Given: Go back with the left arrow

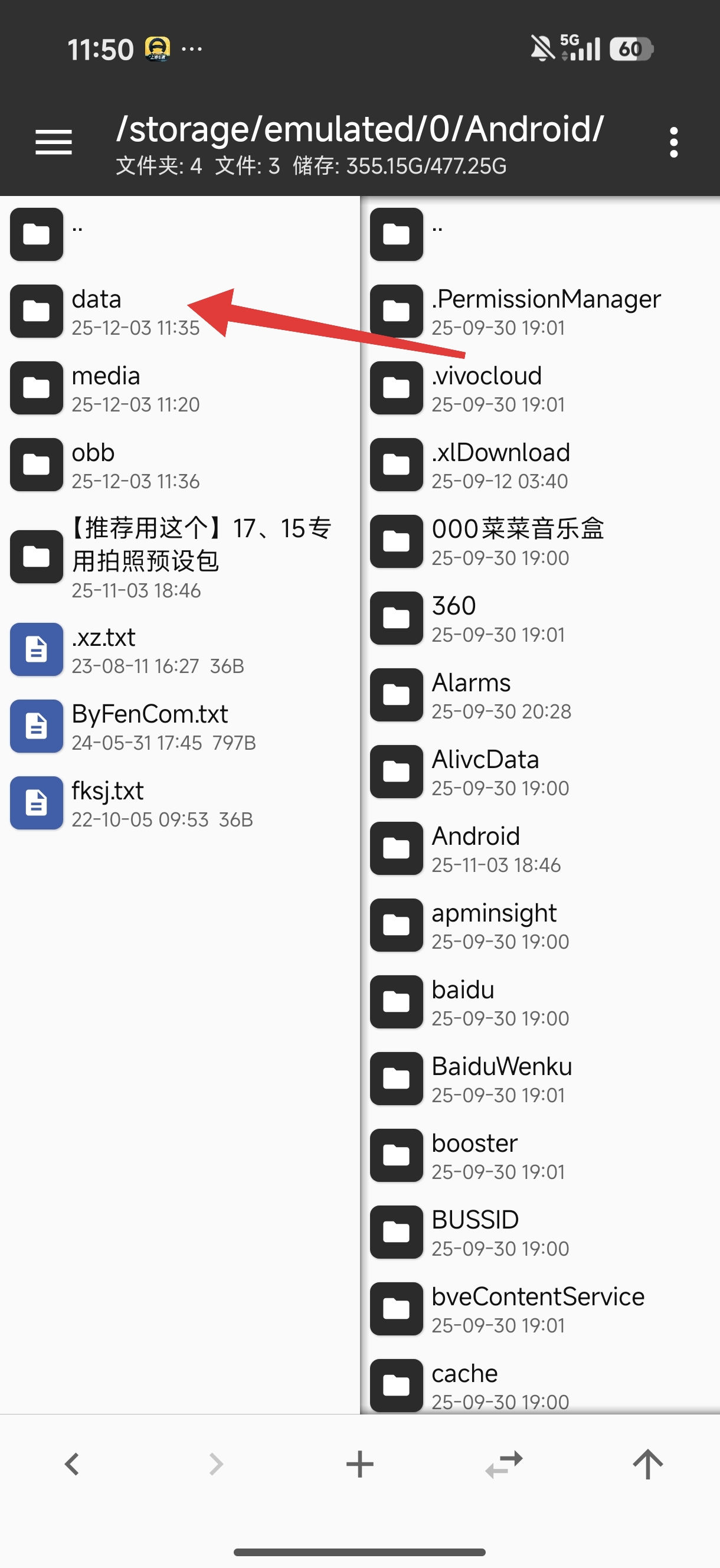Looking at the screenshot, I should pos(72,1464).
